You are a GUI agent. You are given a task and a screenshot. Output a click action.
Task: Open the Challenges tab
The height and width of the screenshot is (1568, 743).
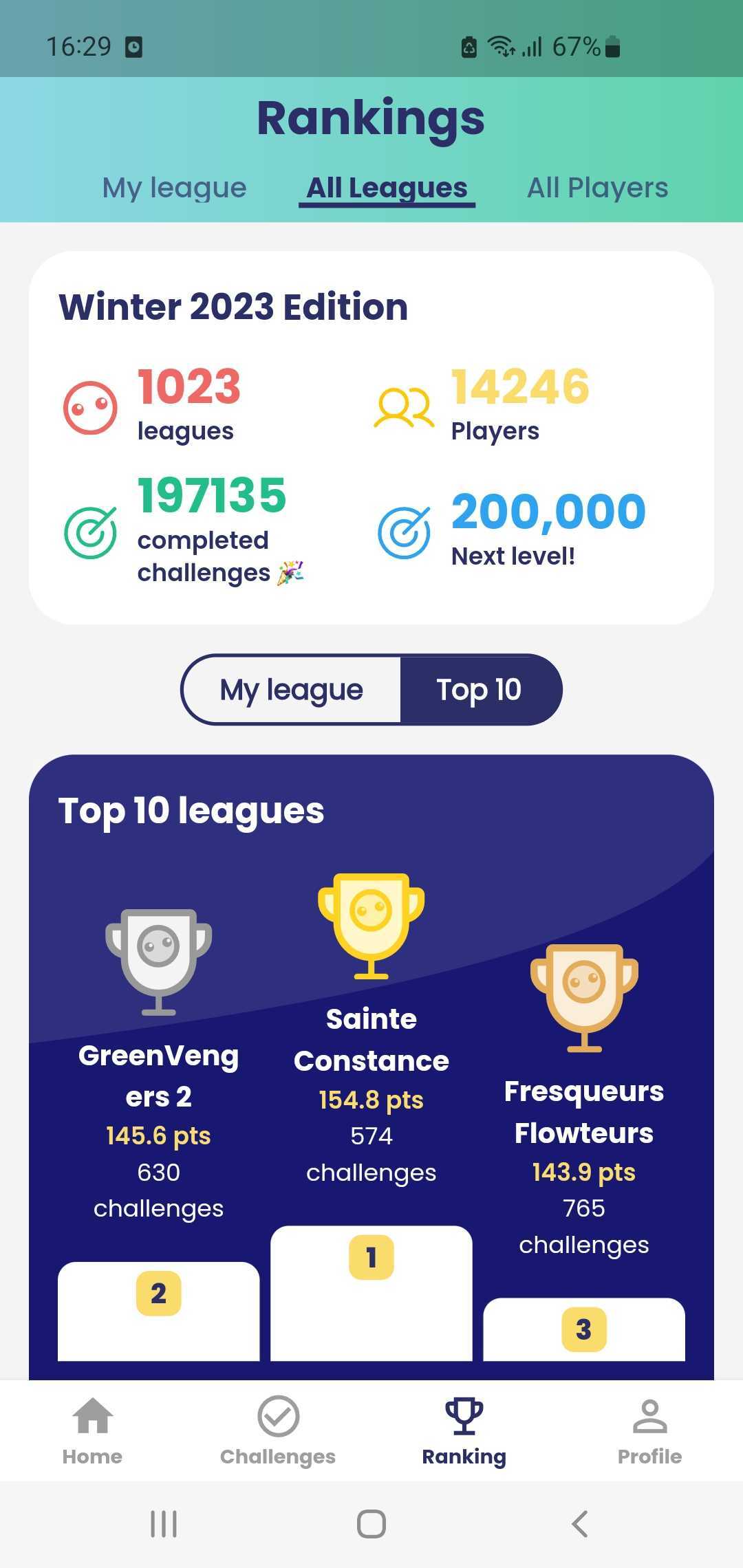pos(278,1430)
